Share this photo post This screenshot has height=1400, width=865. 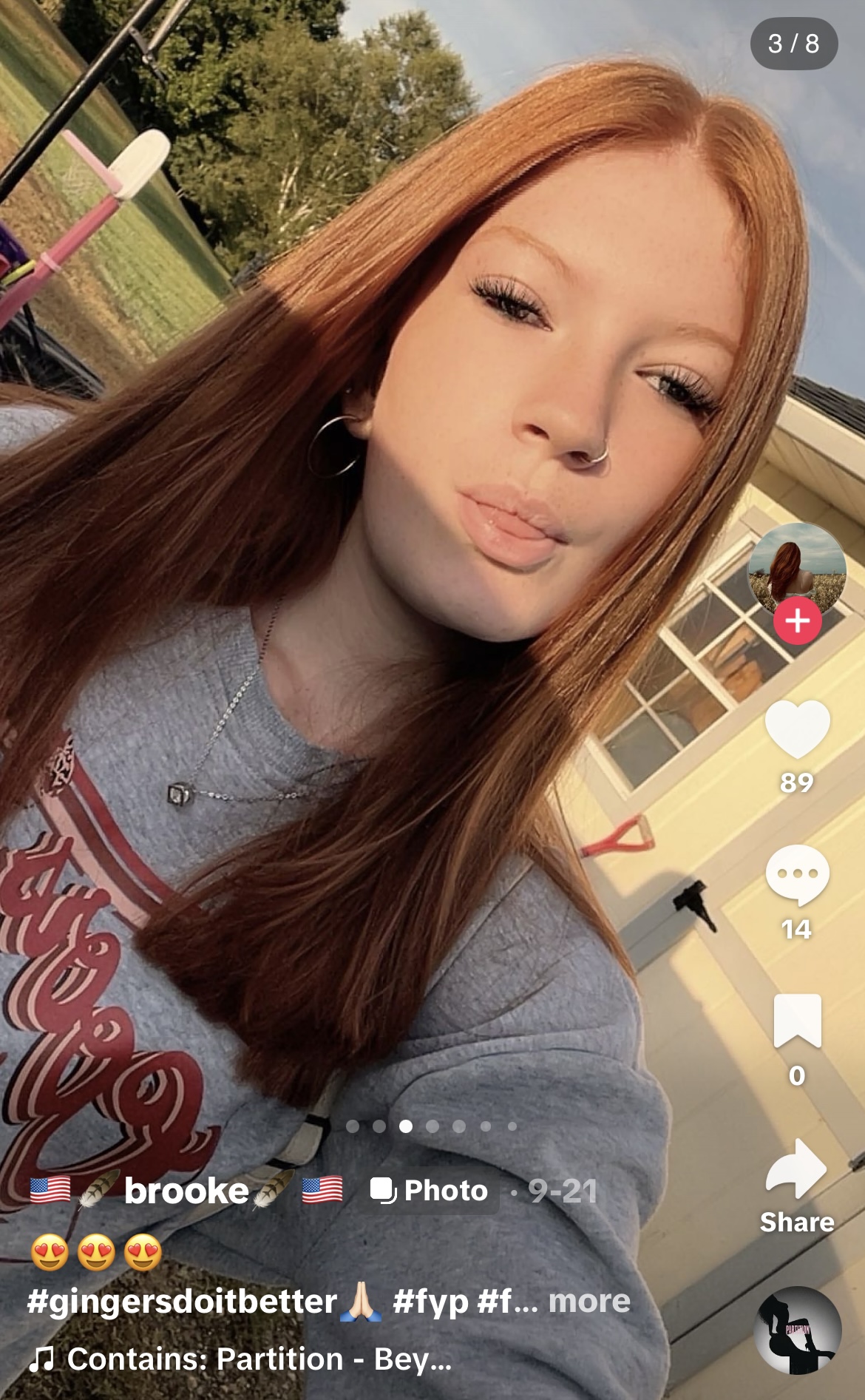point(797,1169)
